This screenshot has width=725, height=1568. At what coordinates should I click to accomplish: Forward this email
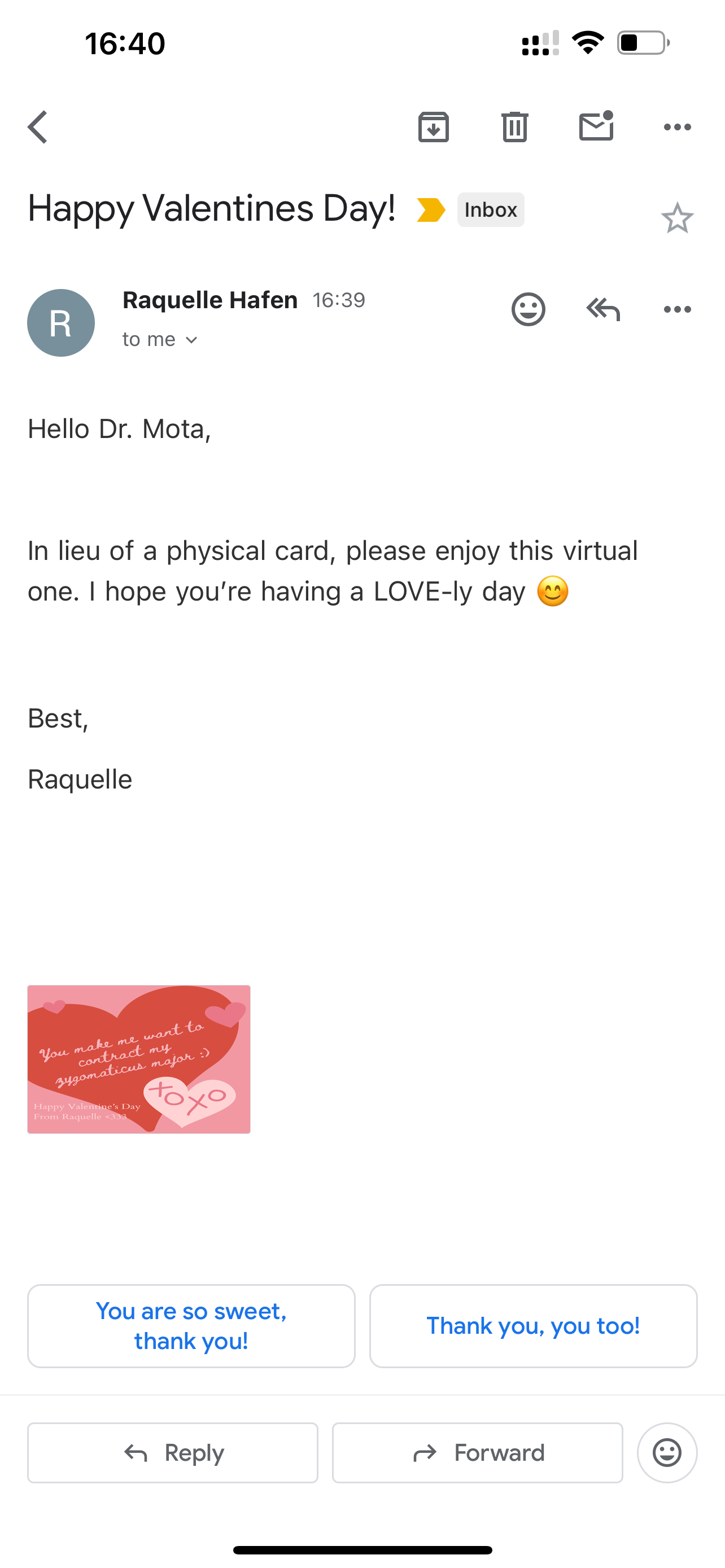(477, 1452)
